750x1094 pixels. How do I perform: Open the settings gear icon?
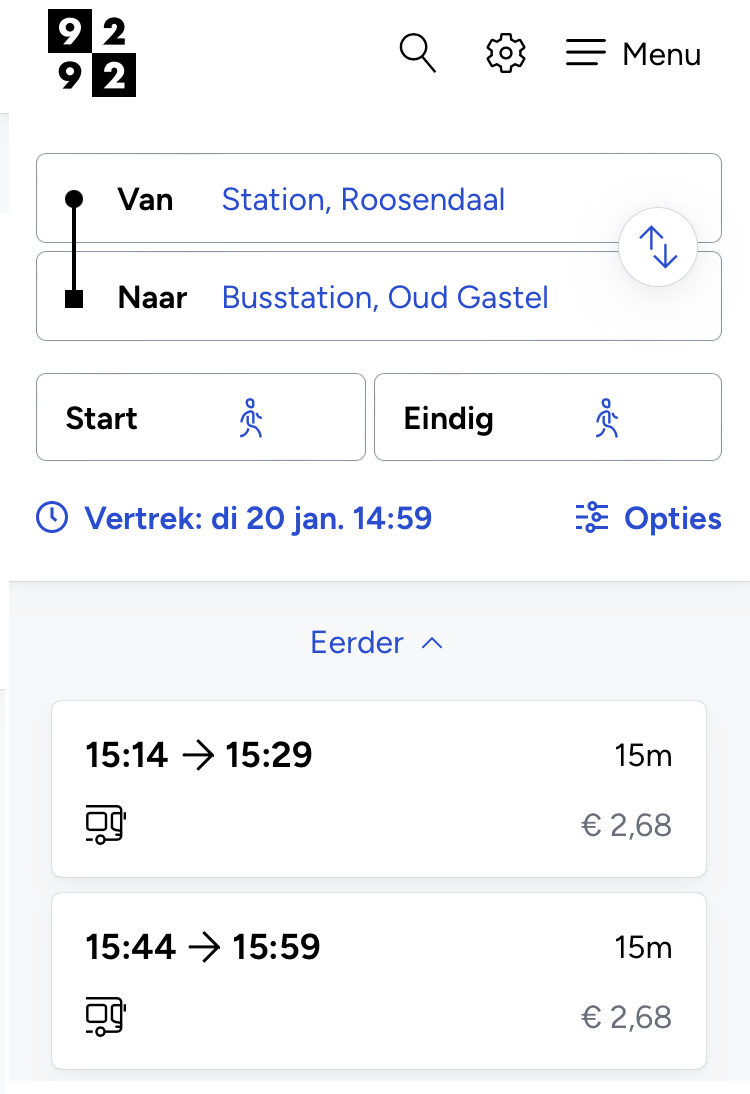pyautogui.click(x=506, y=53)
